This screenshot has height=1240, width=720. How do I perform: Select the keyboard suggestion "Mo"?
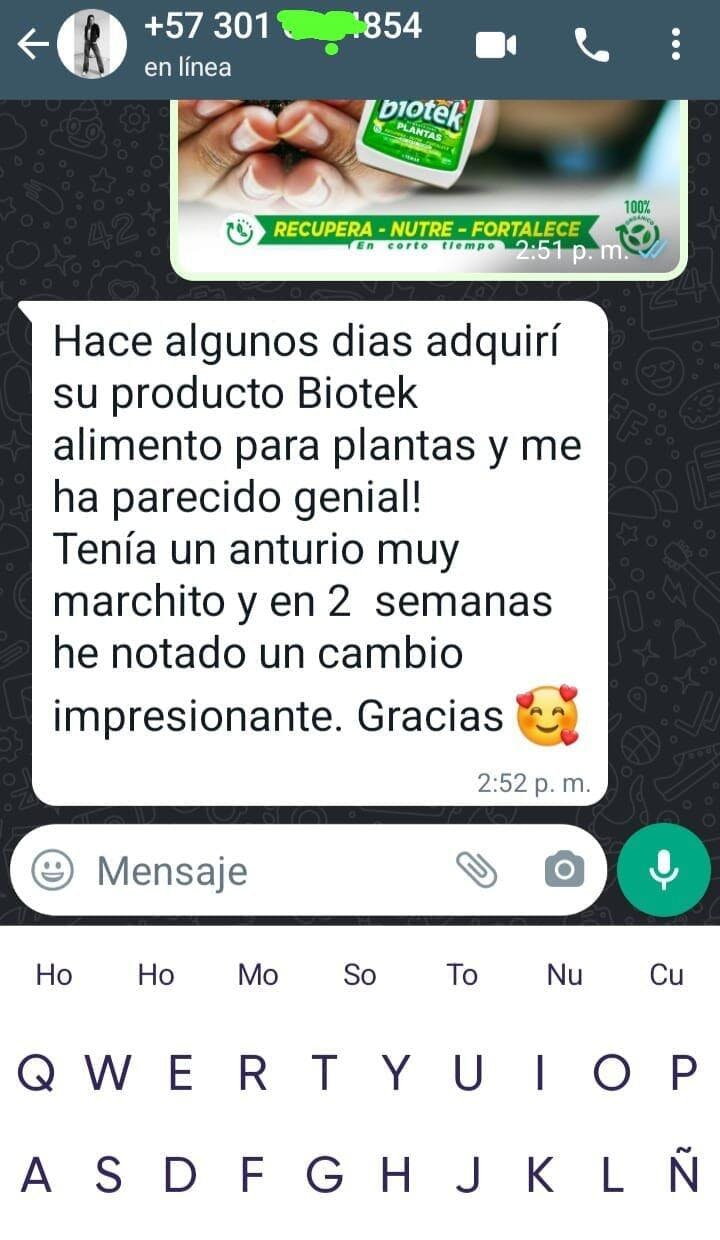coord(258,975)
